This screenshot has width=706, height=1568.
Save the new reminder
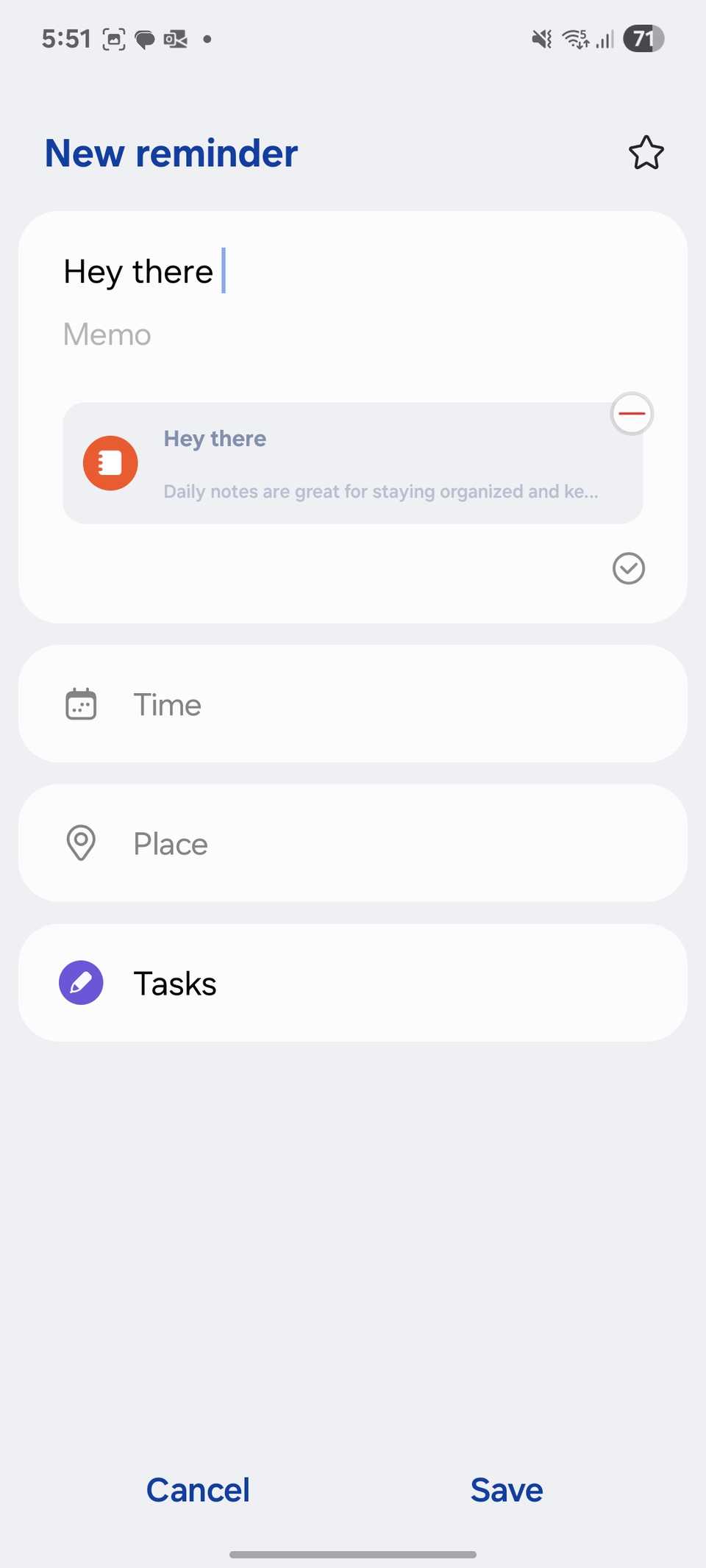[506, 1489]
